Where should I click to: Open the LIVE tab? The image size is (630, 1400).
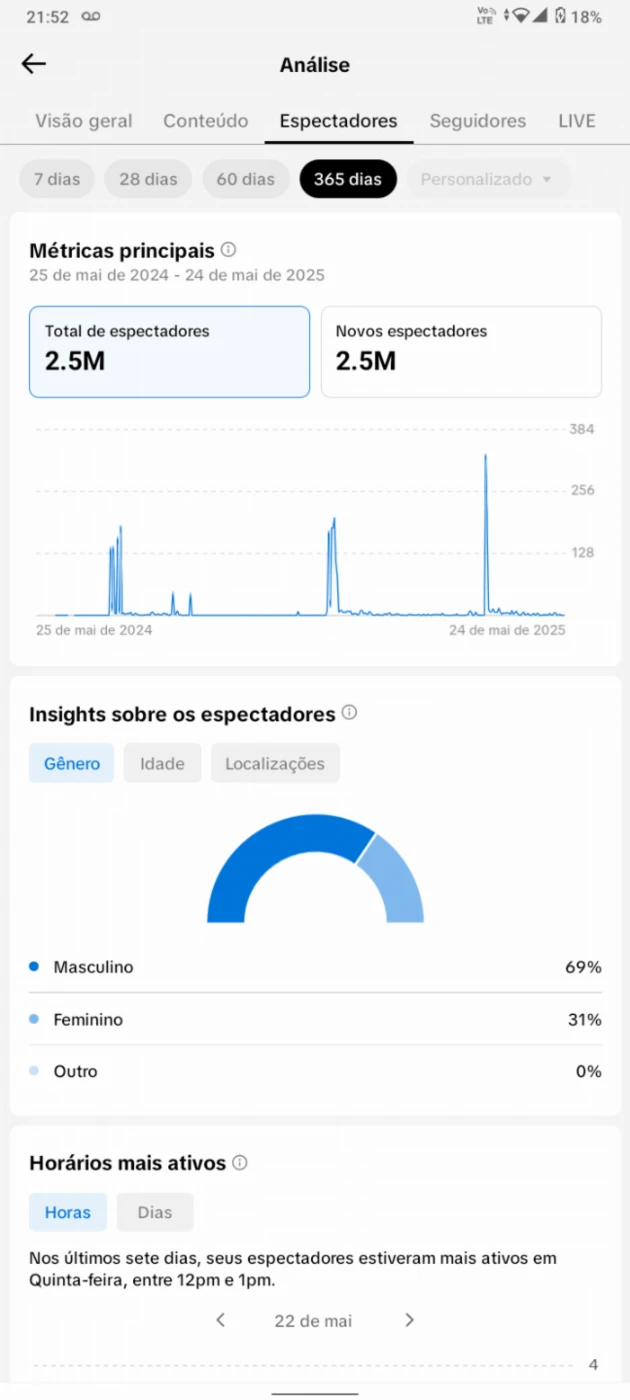click(x=577, y=121)
